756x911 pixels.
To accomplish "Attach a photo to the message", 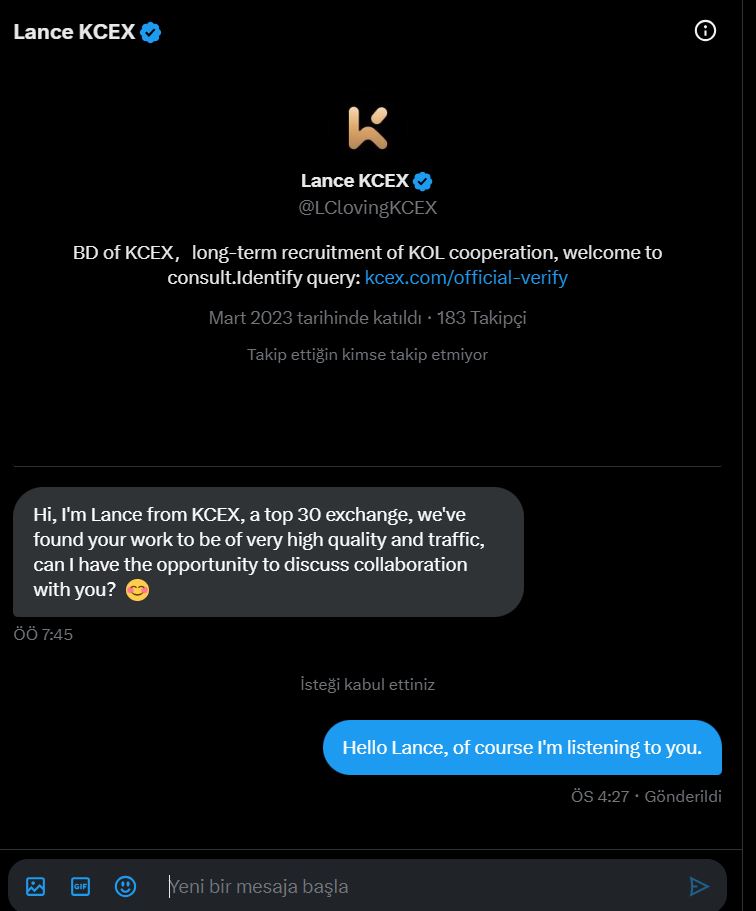I will (x=36, y=886).
